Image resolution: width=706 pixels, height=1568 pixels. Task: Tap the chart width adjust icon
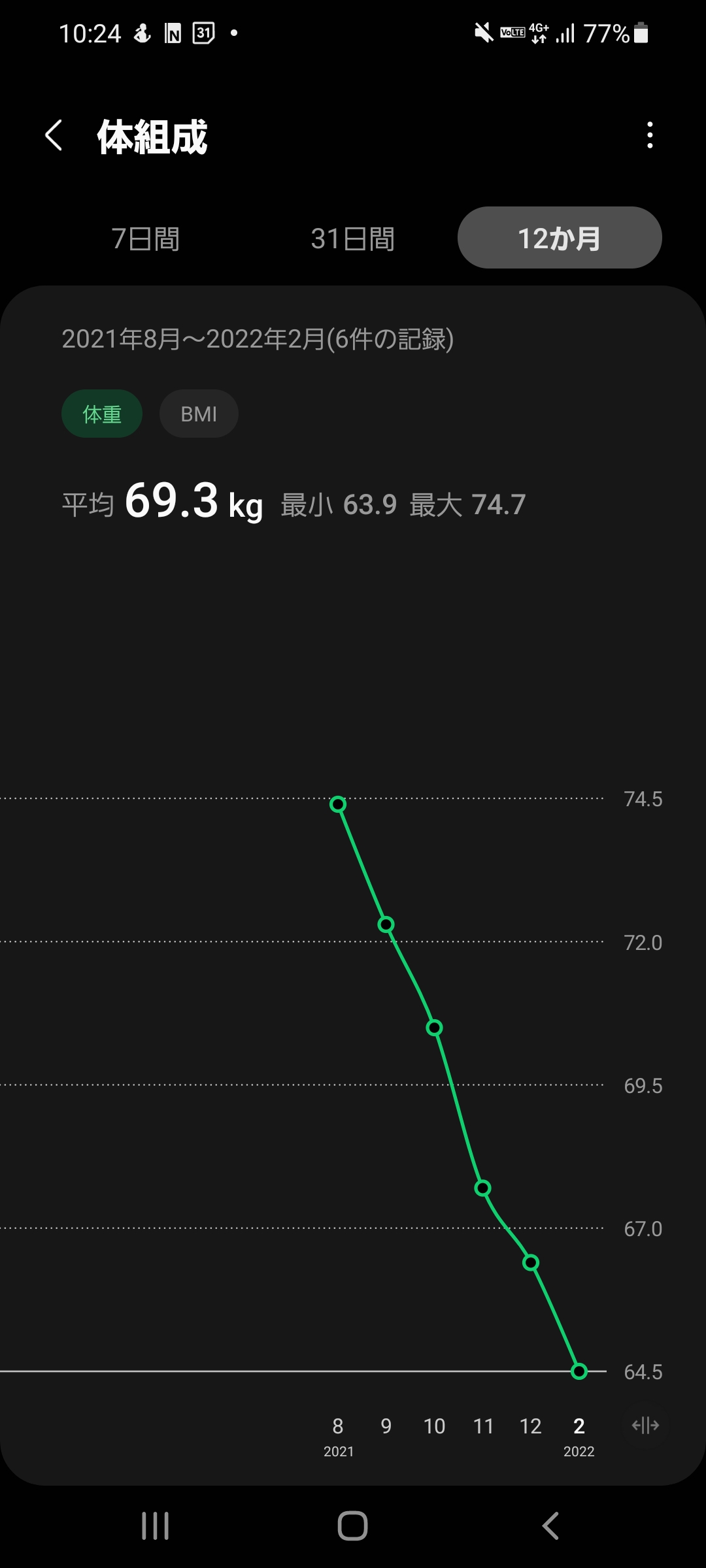pos(645,1426)
